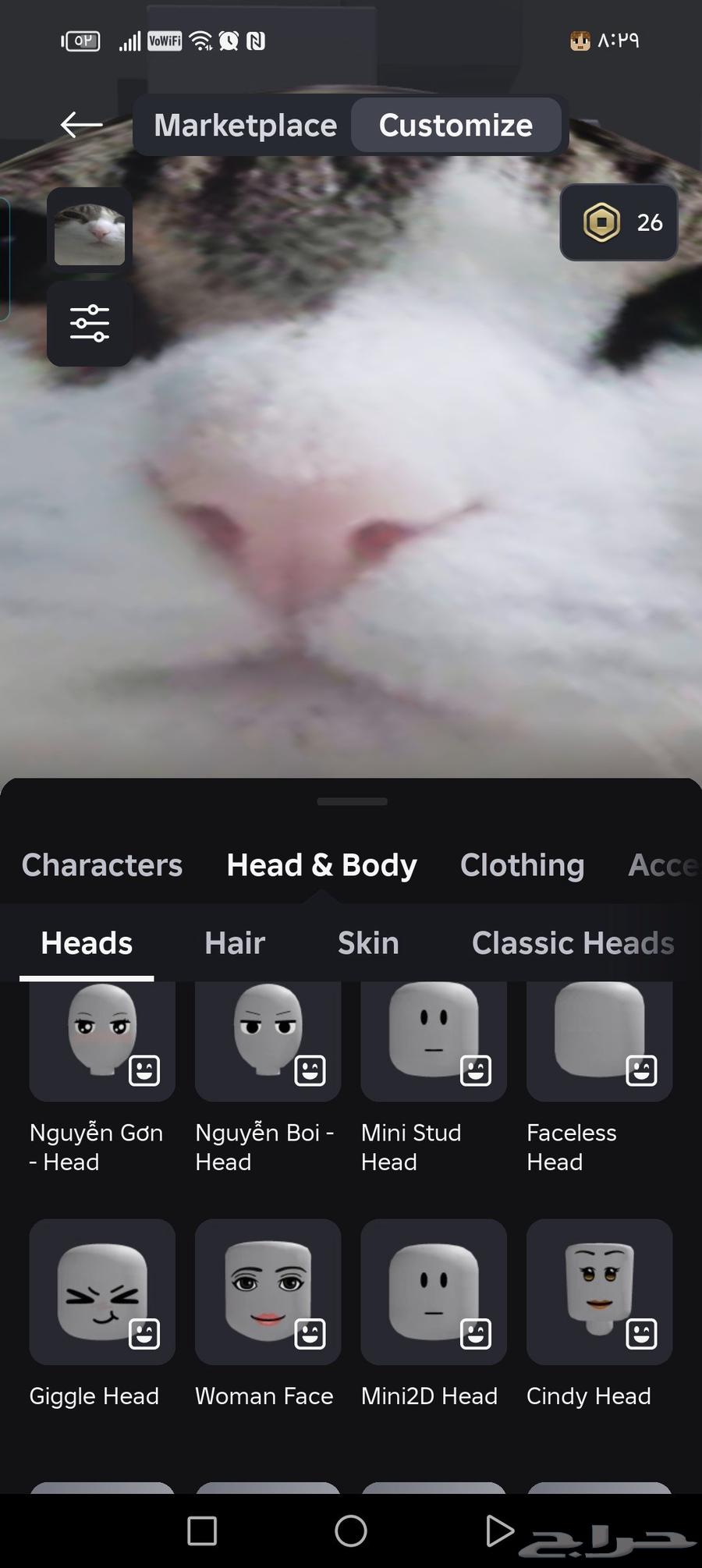Open the Robux balance button
This screenshot has height=1568, width=702.
click(619, 222)
